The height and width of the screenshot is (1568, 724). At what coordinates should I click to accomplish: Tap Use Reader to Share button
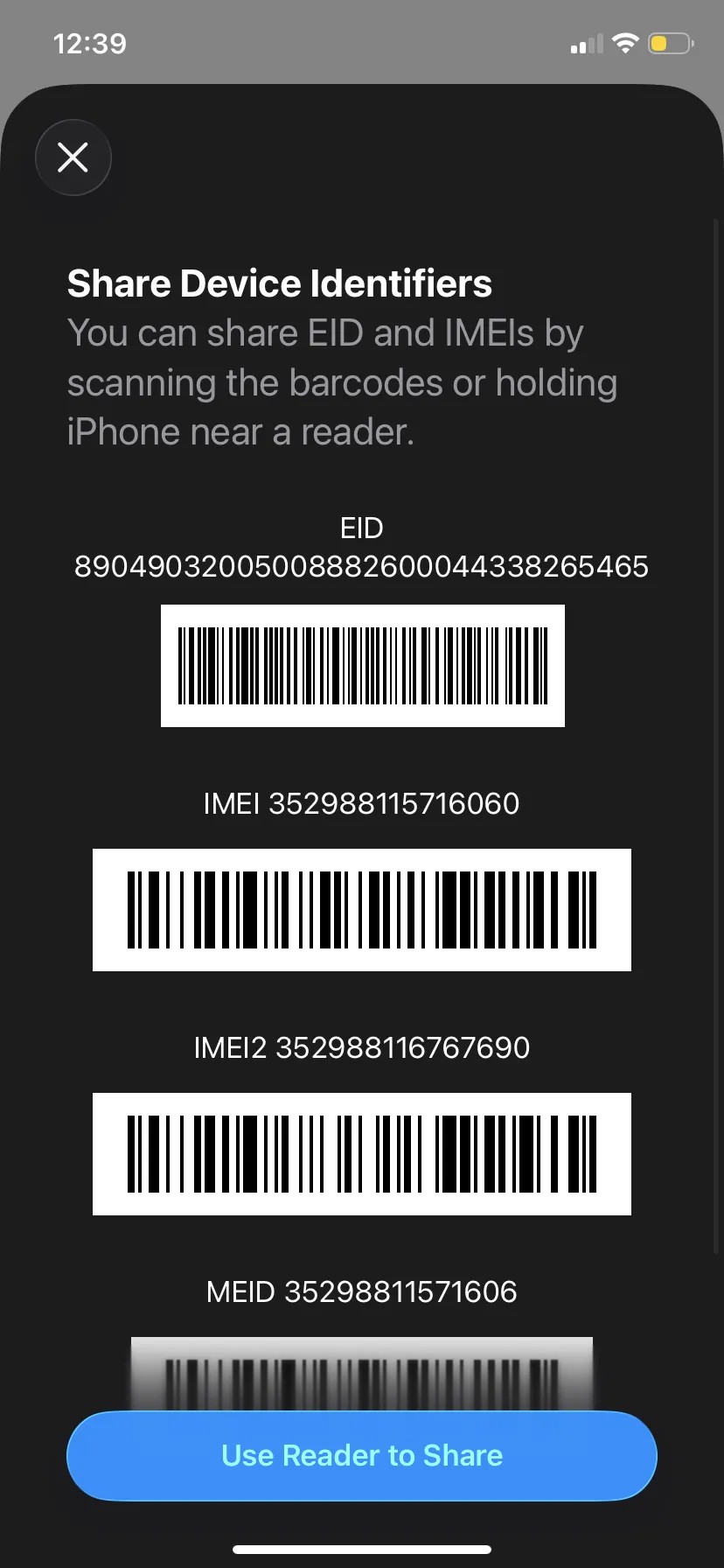point(361,1455)
